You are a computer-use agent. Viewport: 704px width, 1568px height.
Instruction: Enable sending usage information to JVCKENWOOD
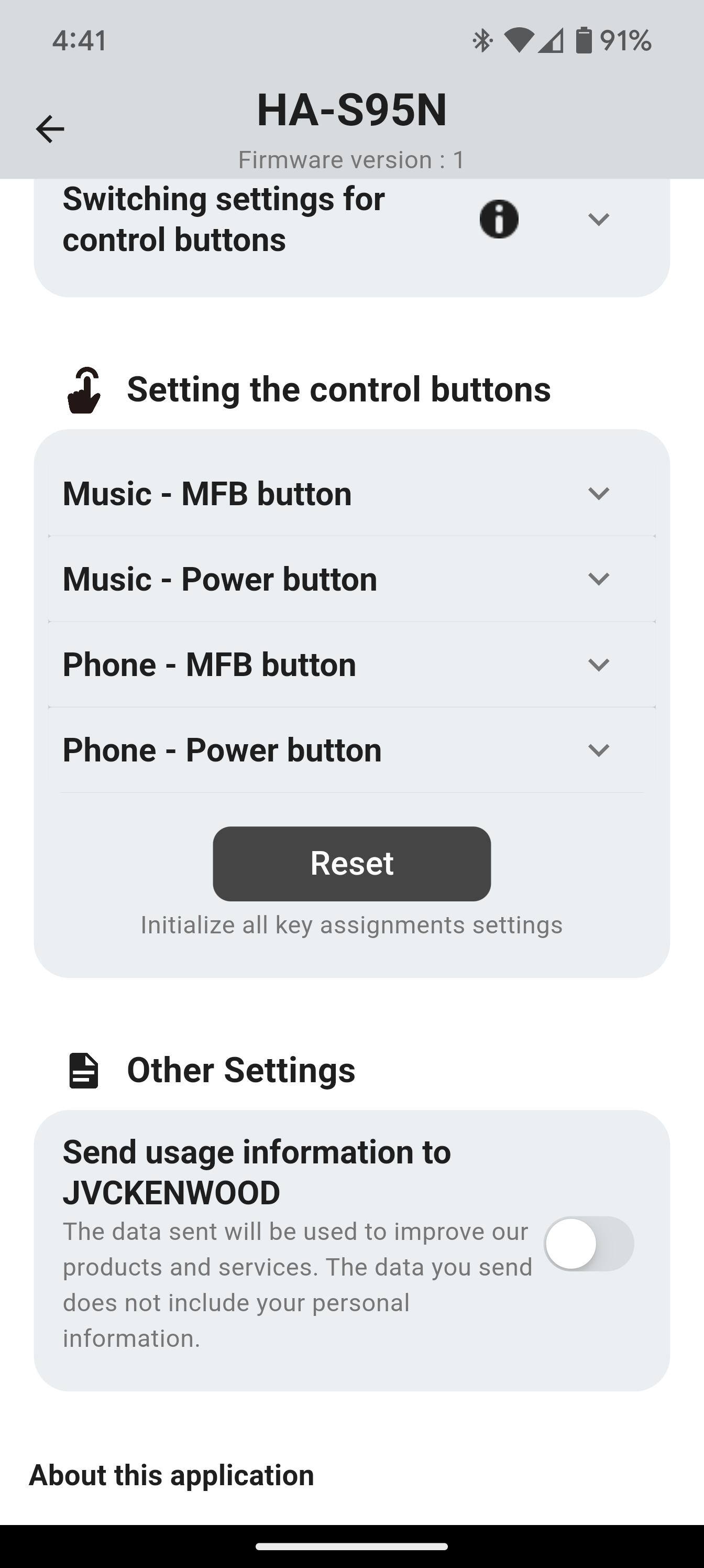click(x=588, y=1243)
